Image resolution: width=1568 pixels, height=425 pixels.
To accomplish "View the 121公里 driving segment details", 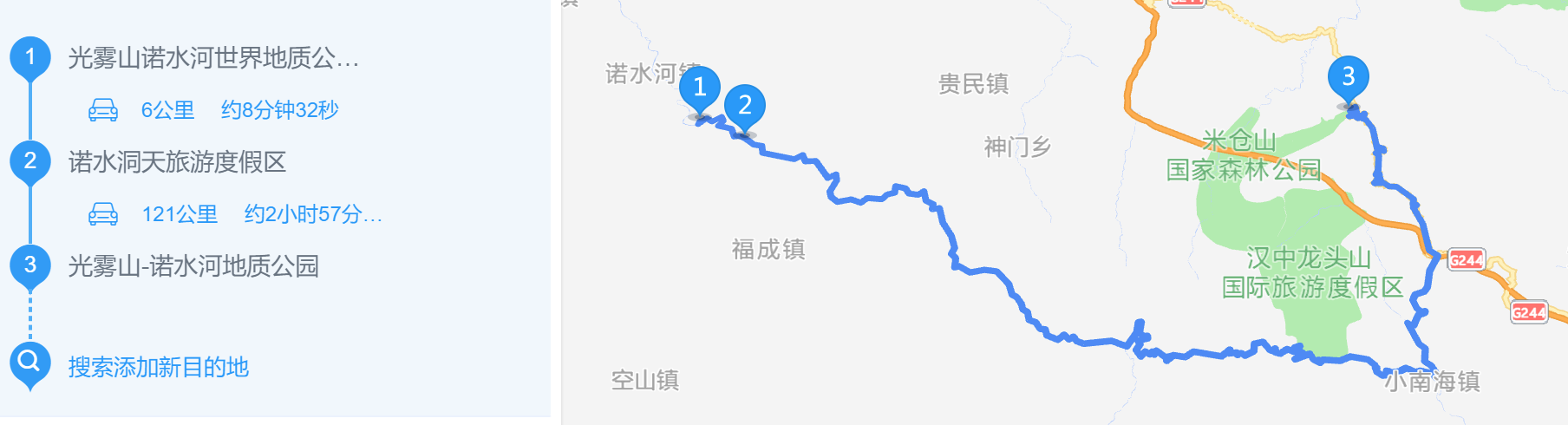I will point(234,214).
